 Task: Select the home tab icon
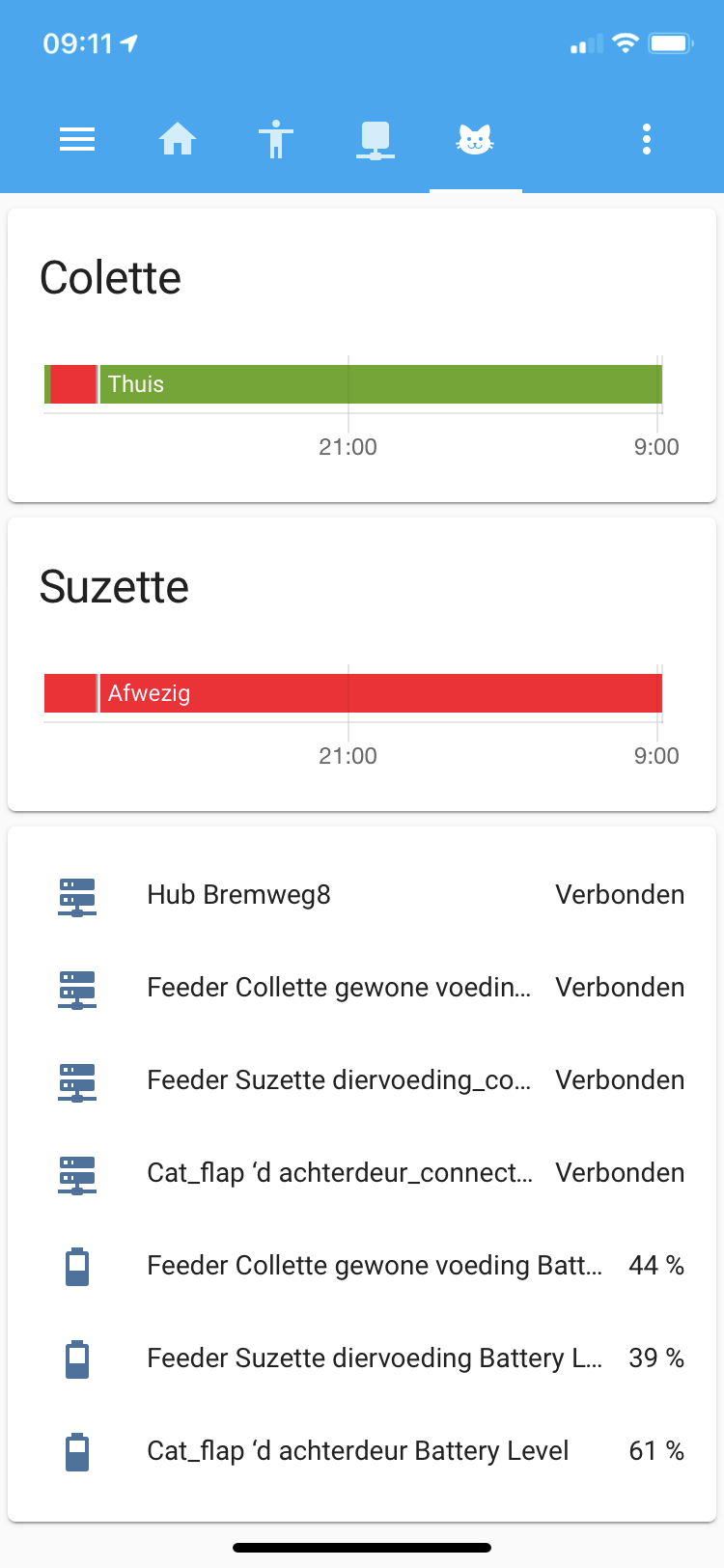pyautogui.click(x=178, y=139)
